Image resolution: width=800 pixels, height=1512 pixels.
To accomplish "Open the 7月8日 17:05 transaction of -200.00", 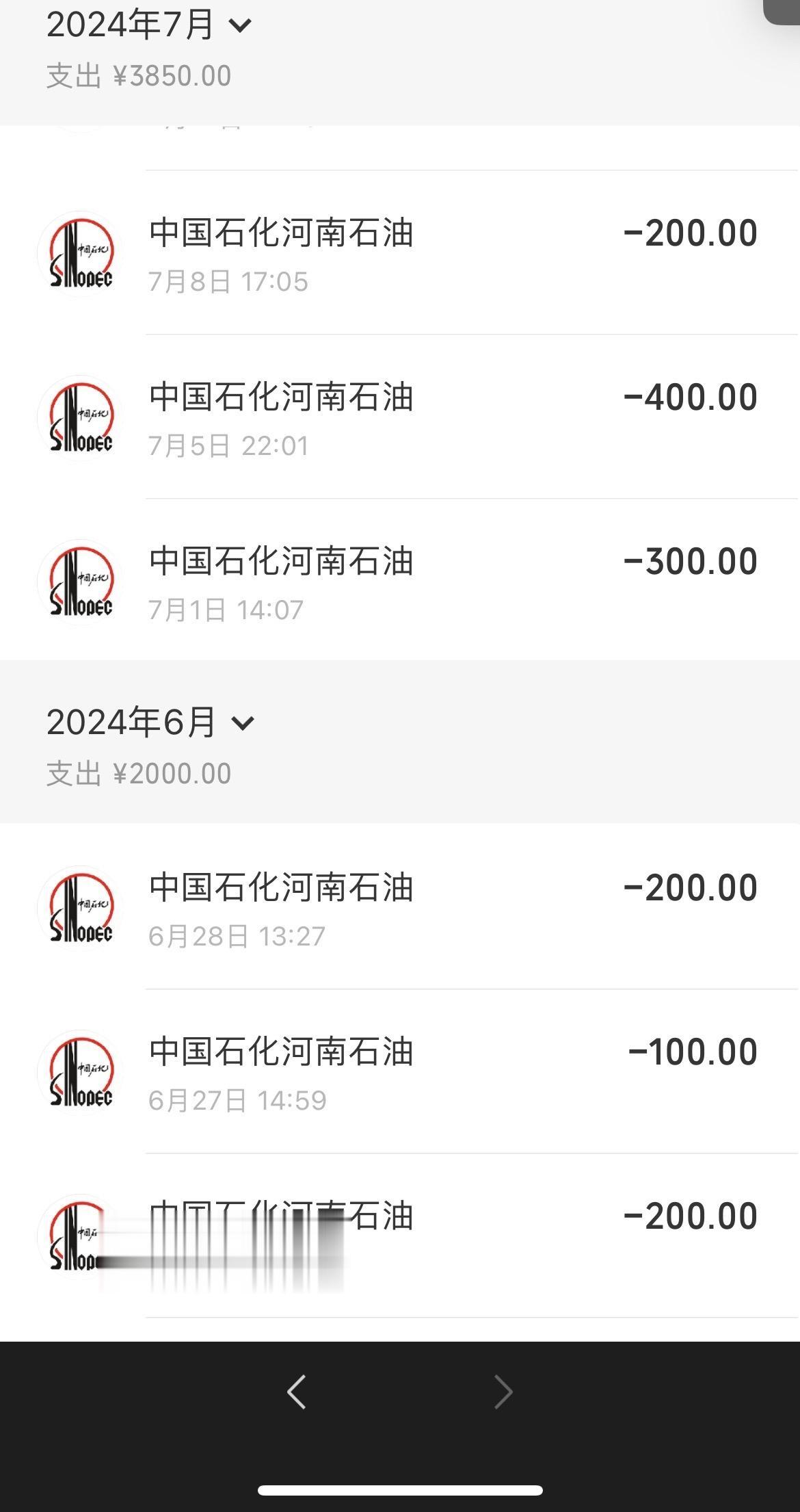I will (x=400, y=253).
